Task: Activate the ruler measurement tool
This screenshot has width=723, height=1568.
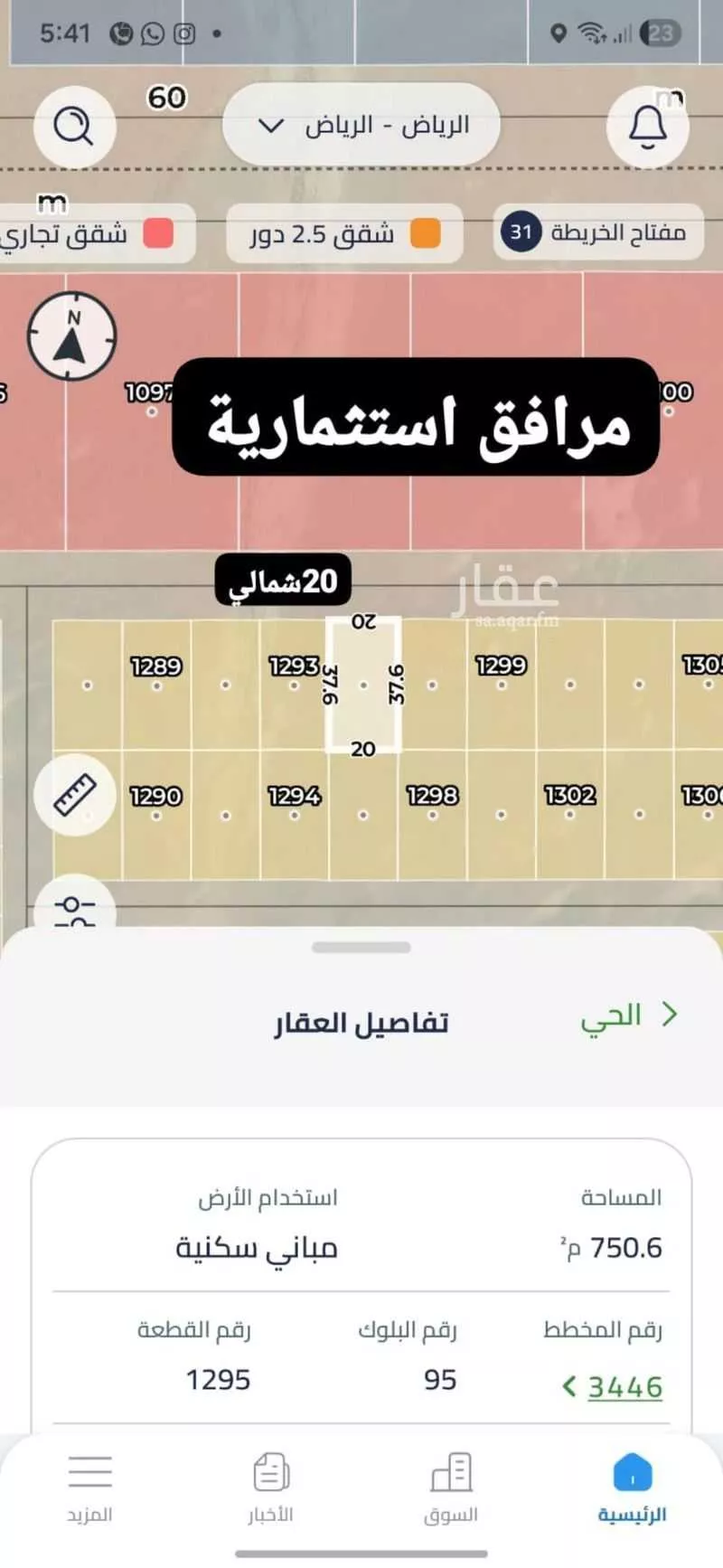Action: pos(75,795)
